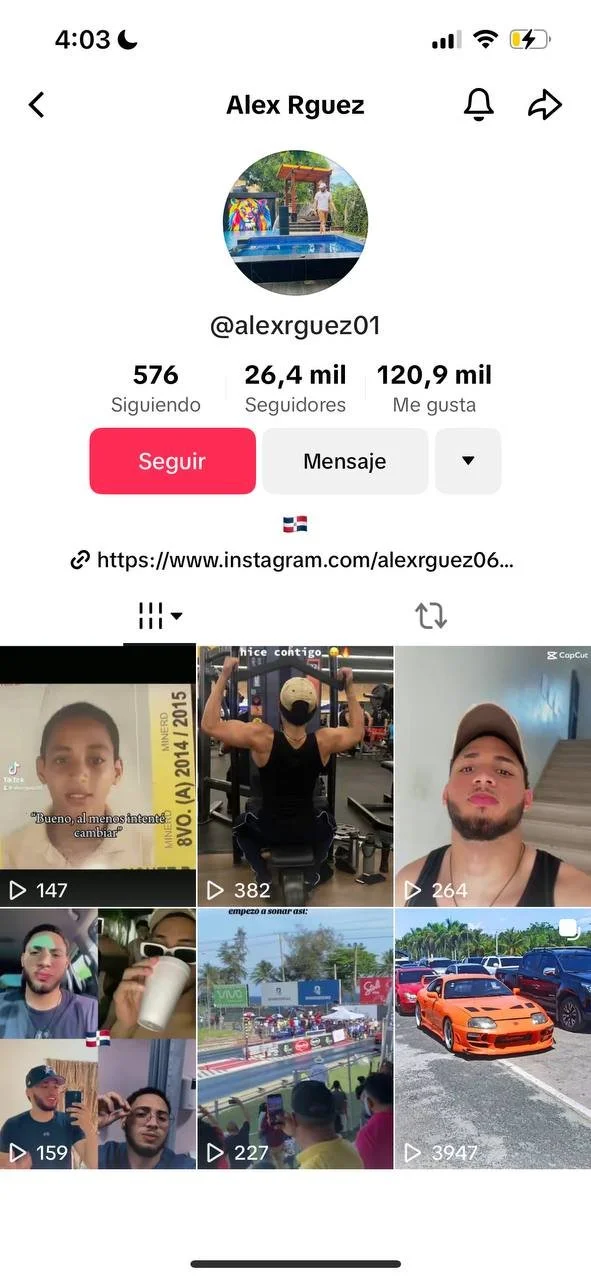
Task: Go back using the top-left arrow
Action: pyautogui.click(x=37, y=105)
